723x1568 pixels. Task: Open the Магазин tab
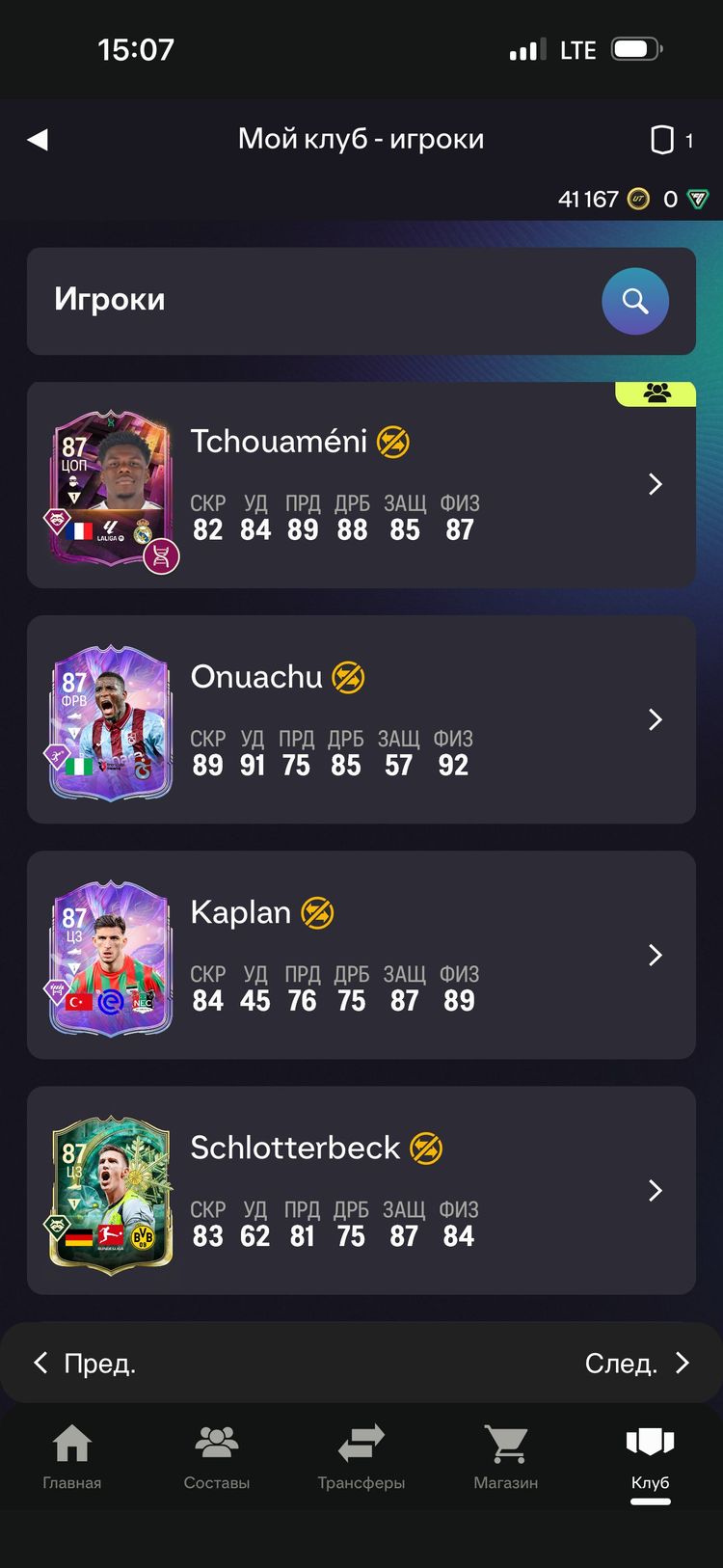(x=506, y=1456)
